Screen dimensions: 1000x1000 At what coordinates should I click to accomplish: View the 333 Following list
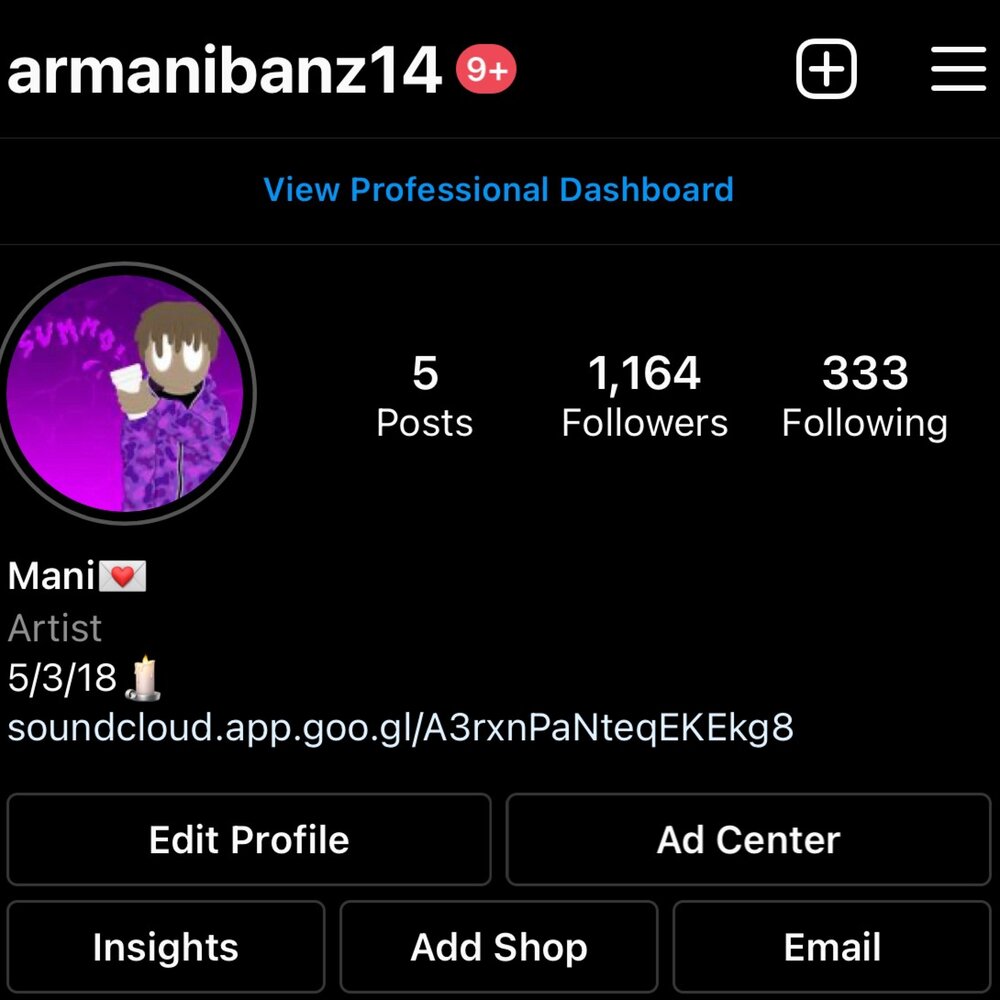864,397
